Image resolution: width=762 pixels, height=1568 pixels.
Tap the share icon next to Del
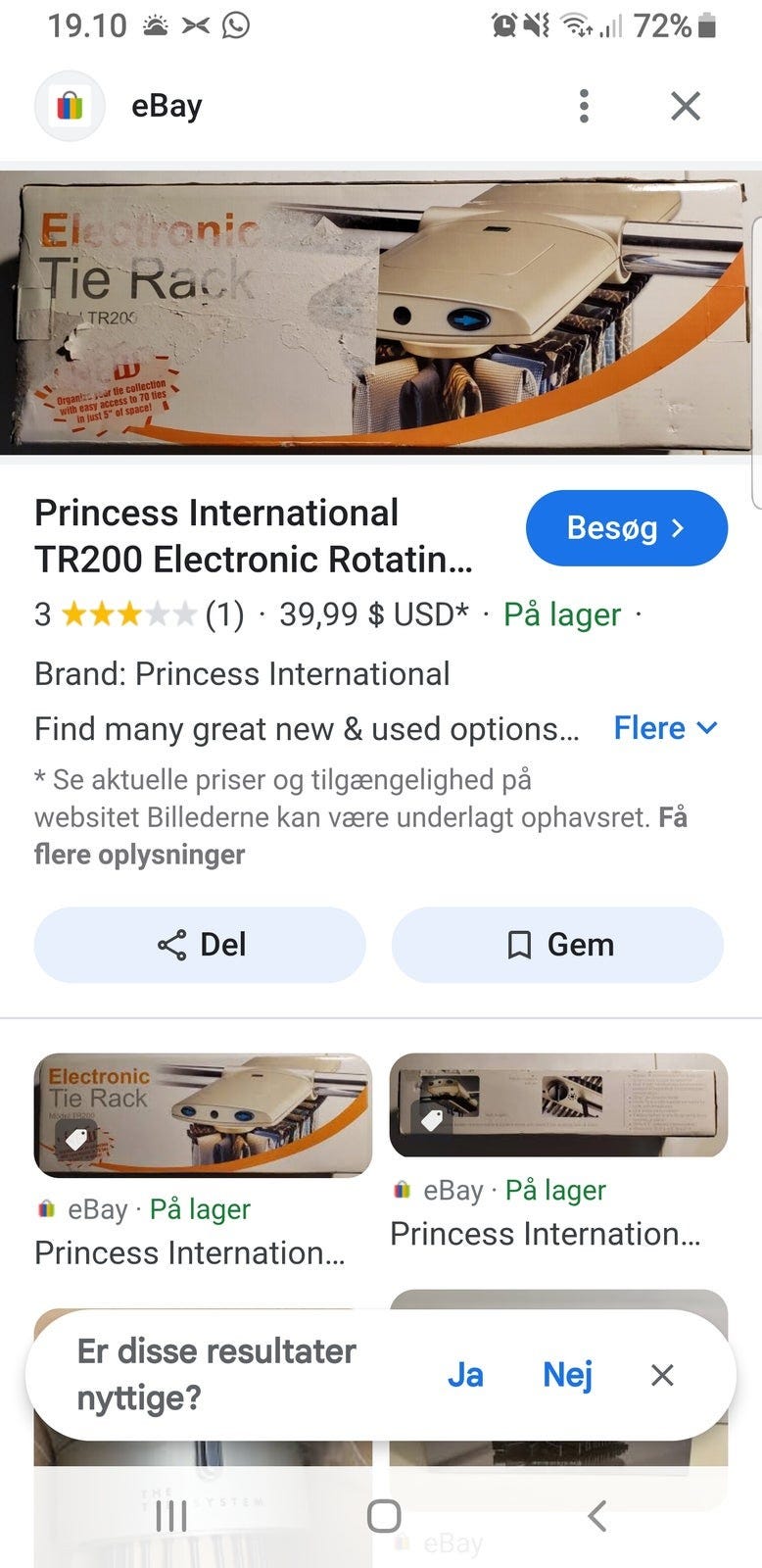[170, 944]
